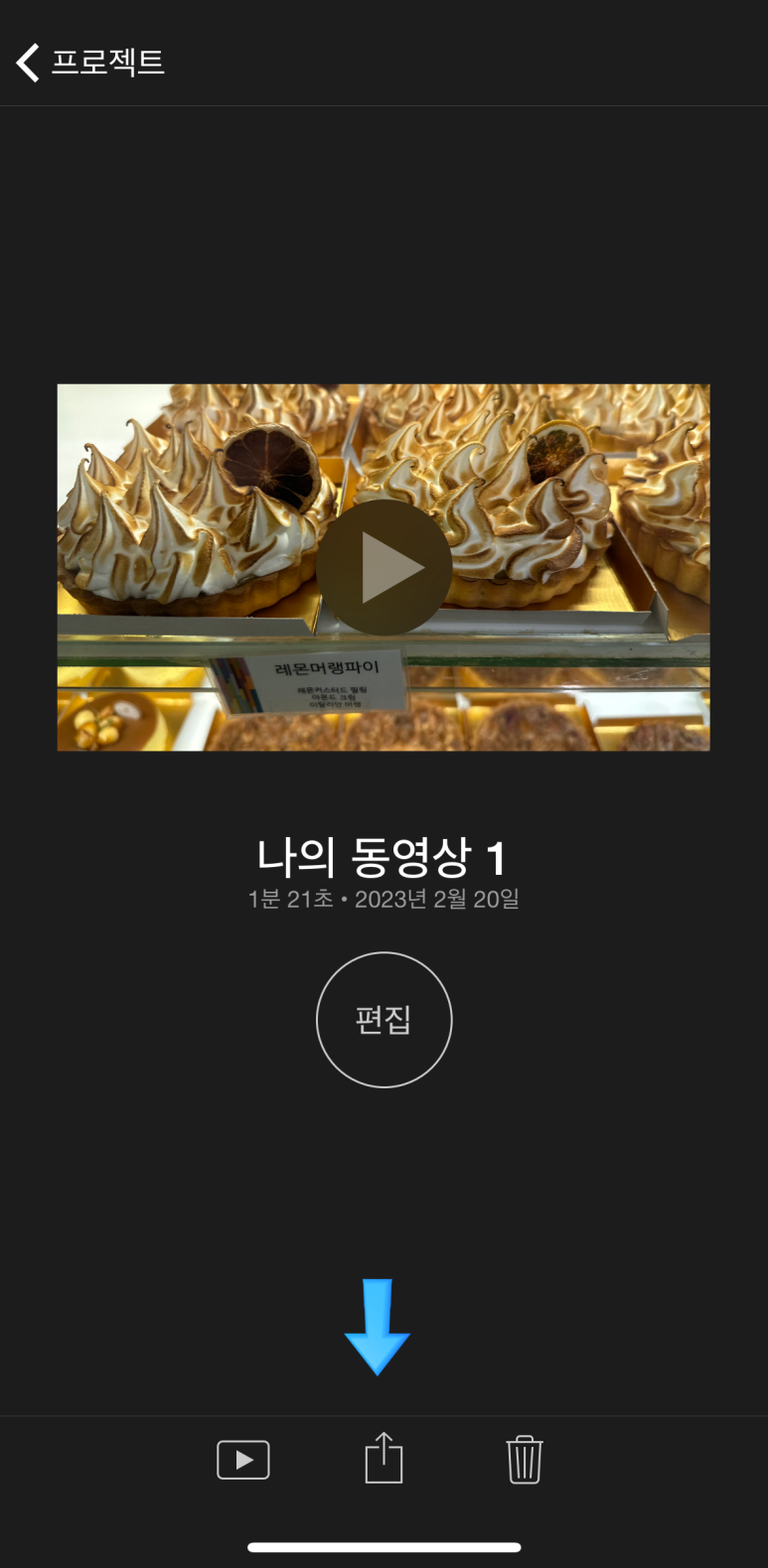
Task: Rename the title 나의 동영상 1
Action: (383, 858)
